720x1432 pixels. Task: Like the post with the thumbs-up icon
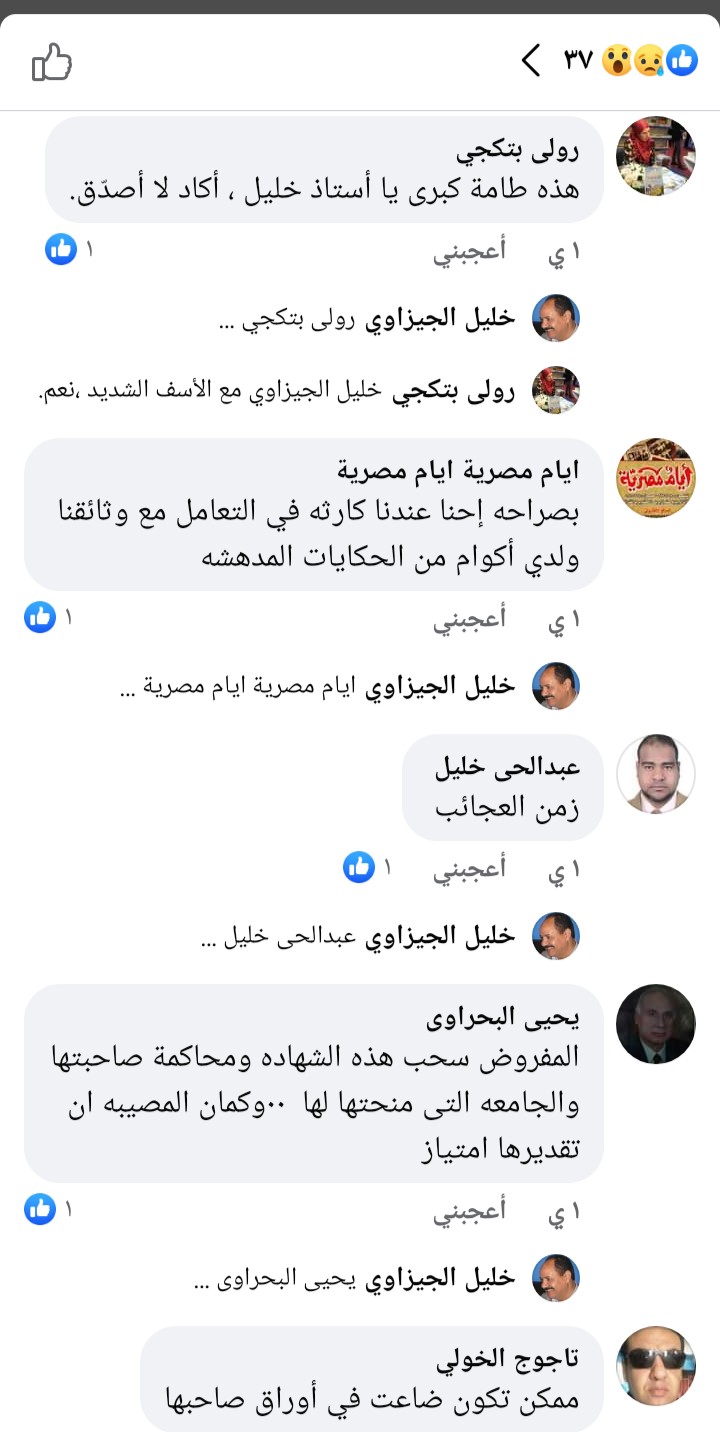(52, 63)
